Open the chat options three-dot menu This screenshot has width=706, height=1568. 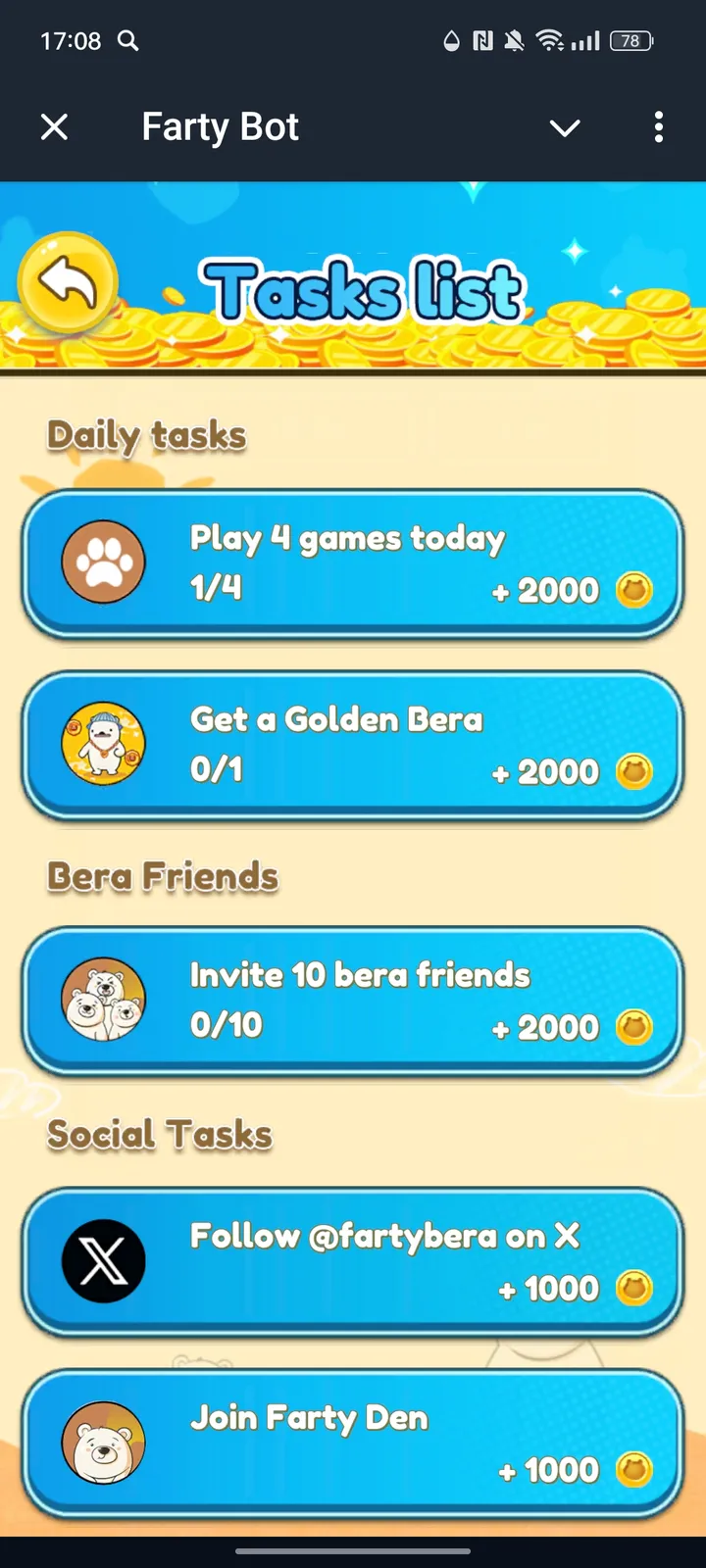659,126
